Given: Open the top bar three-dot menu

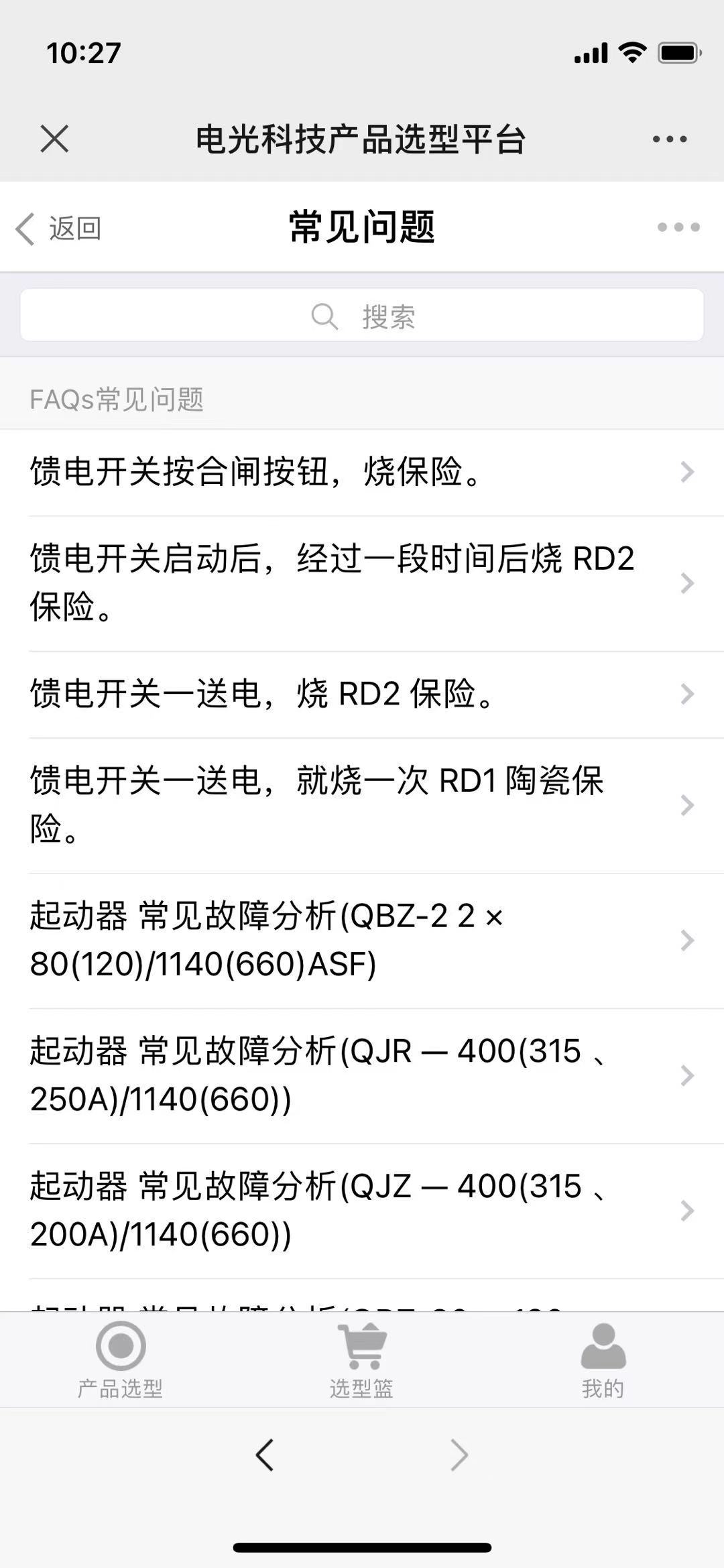Looking at the screenshot, I should click(670, 139).
